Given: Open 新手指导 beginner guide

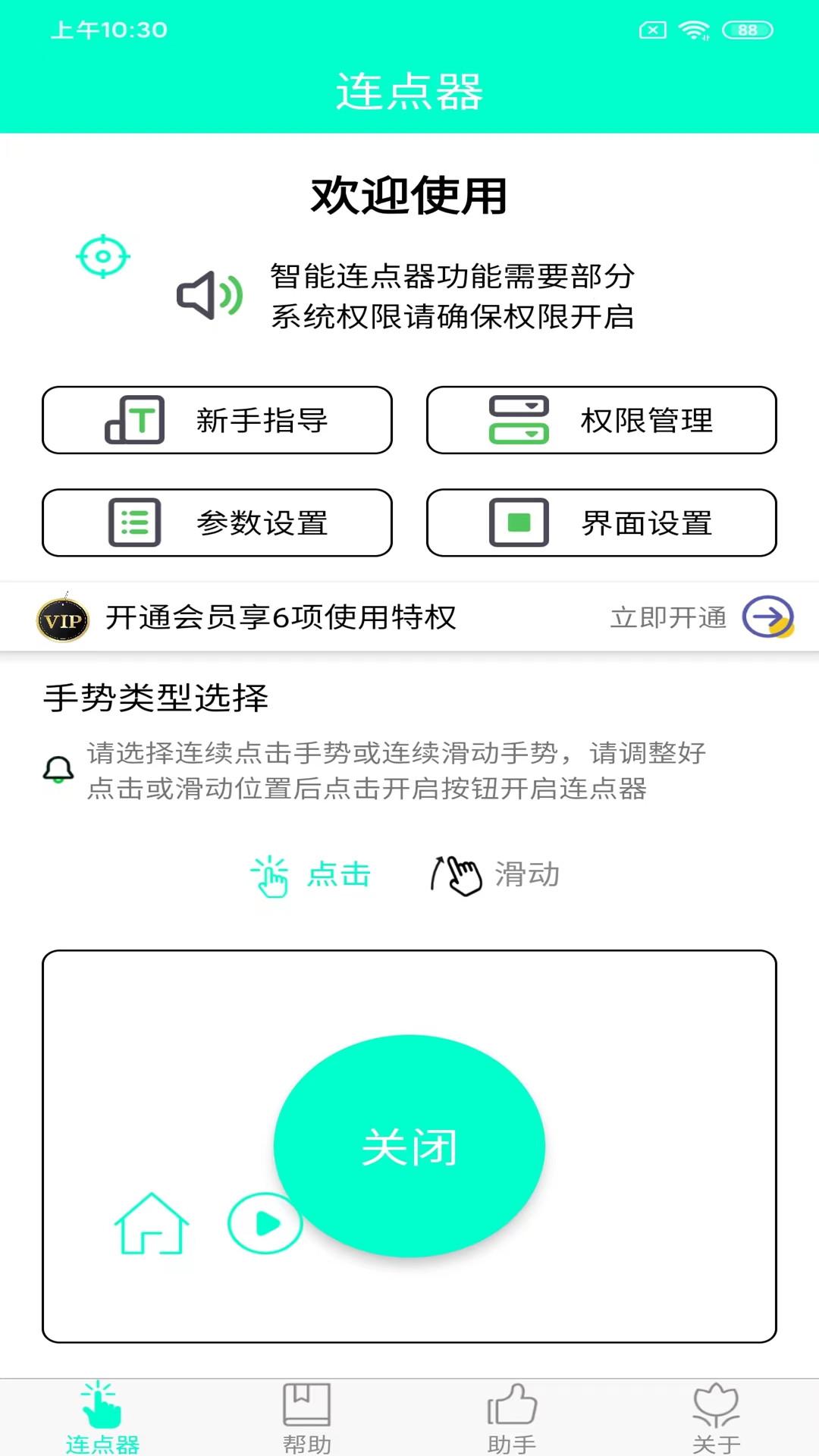Looking at the screenshot, I should (x=218, y=421).
